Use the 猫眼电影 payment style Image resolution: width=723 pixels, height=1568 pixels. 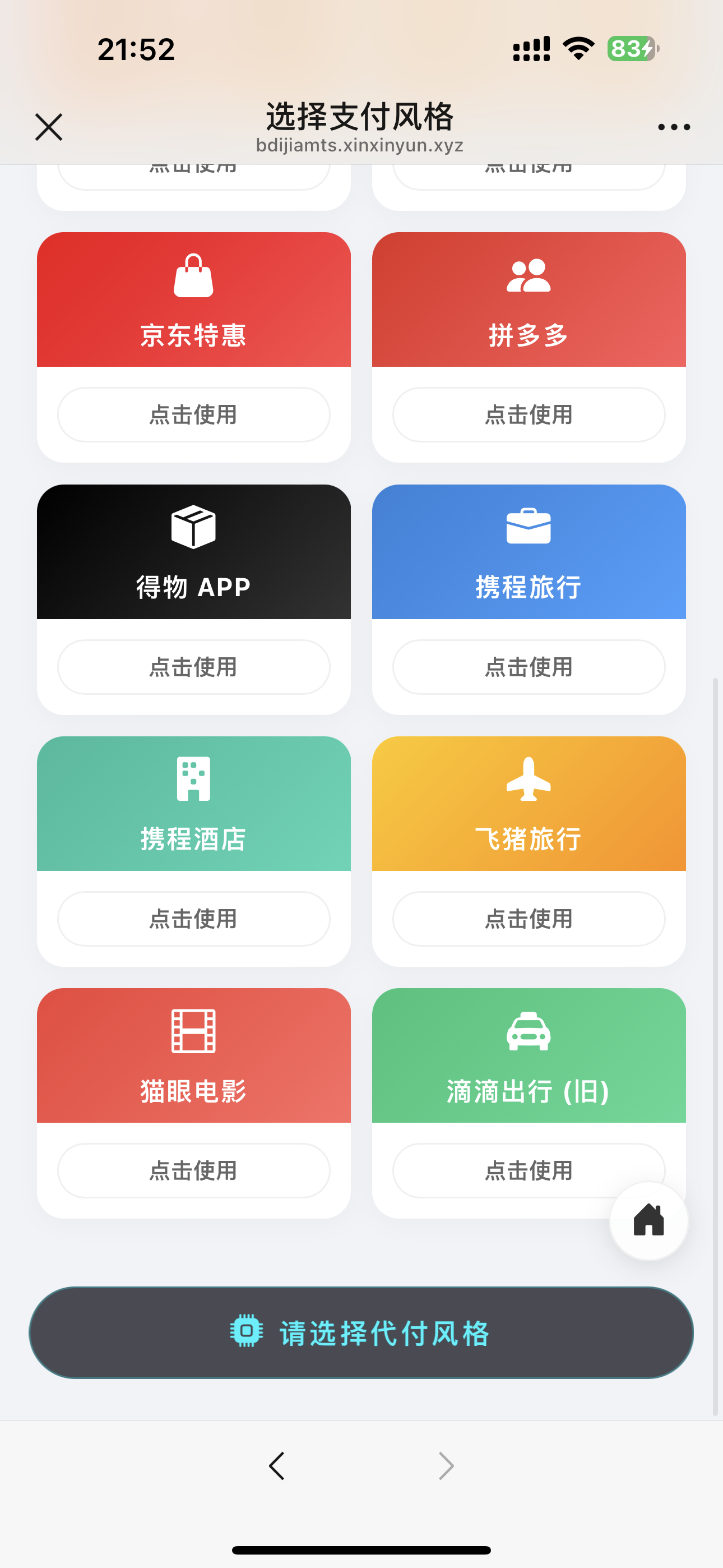pyautogui.click(x=193, y=1170)
